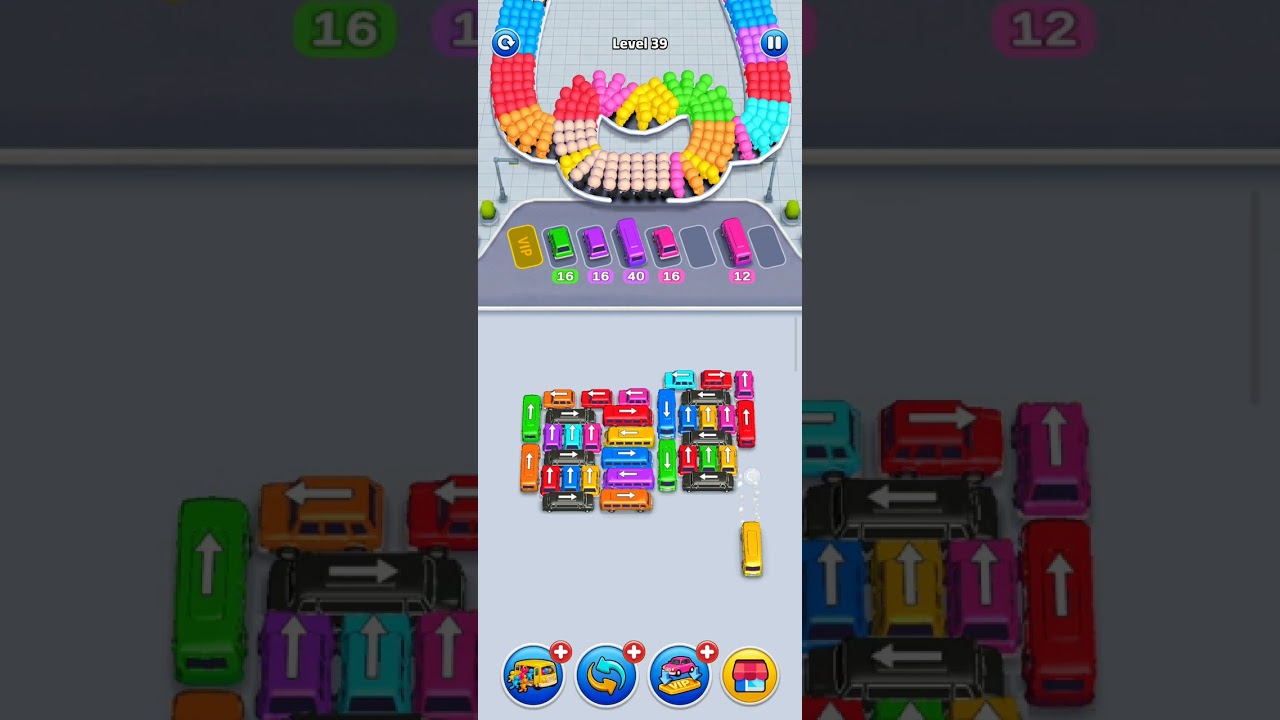This screenshot has height=720, width=1280.
Task: Activate the shuffle arrows booster
Action: (x=606, y=675)
